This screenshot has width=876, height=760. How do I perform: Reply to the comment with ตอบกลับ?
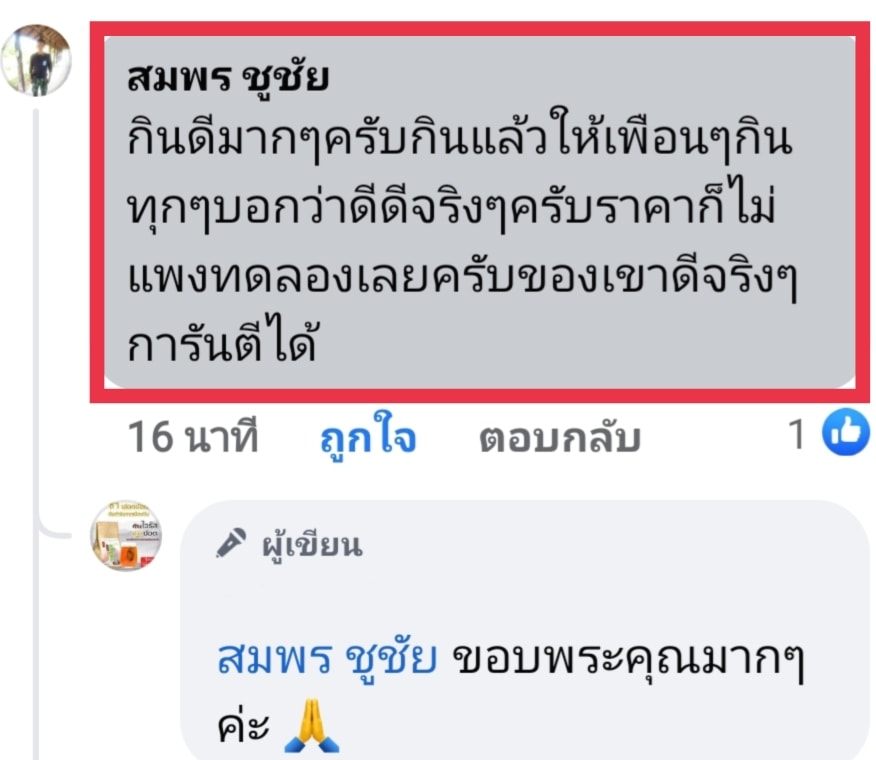(x=558, y=438)
